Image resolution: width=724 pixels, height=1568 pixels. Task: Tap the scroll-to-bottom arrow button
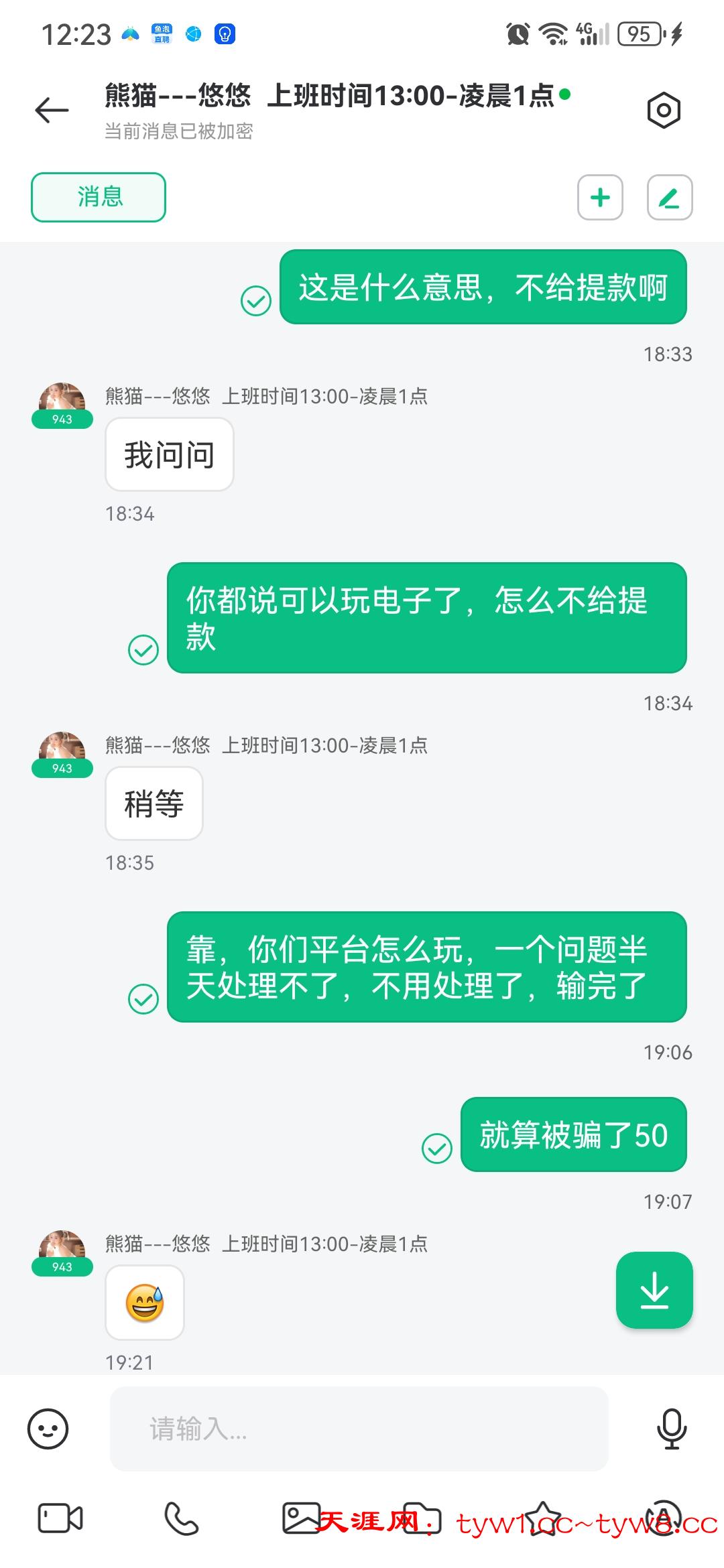pyautogui.click(x=654, y=1290)
